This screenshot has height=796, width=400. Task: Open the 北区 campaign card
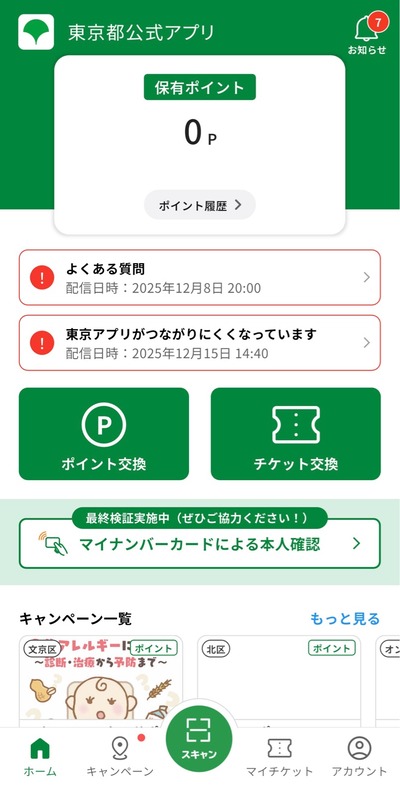279,681
